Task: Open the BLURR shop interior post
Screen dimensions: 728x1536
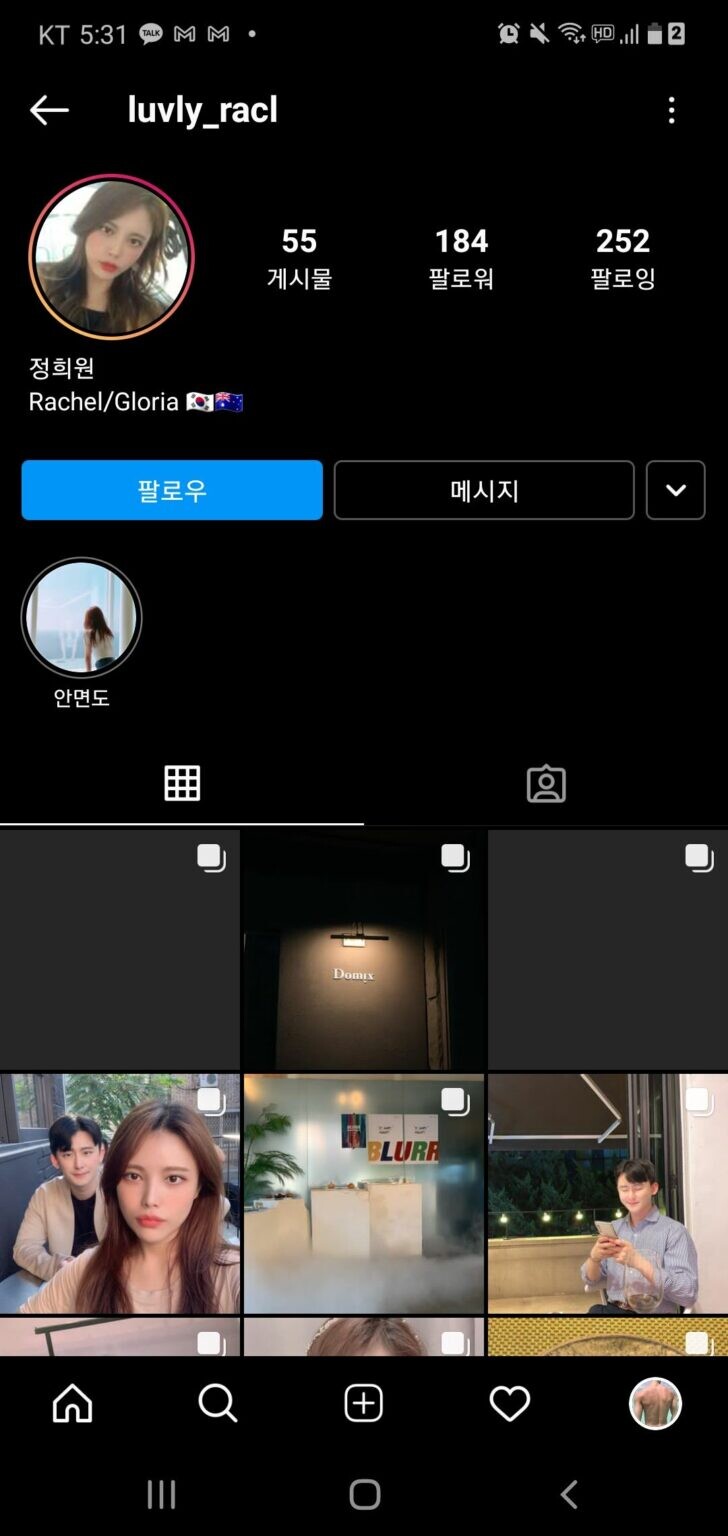Action: coord(364,1193)
